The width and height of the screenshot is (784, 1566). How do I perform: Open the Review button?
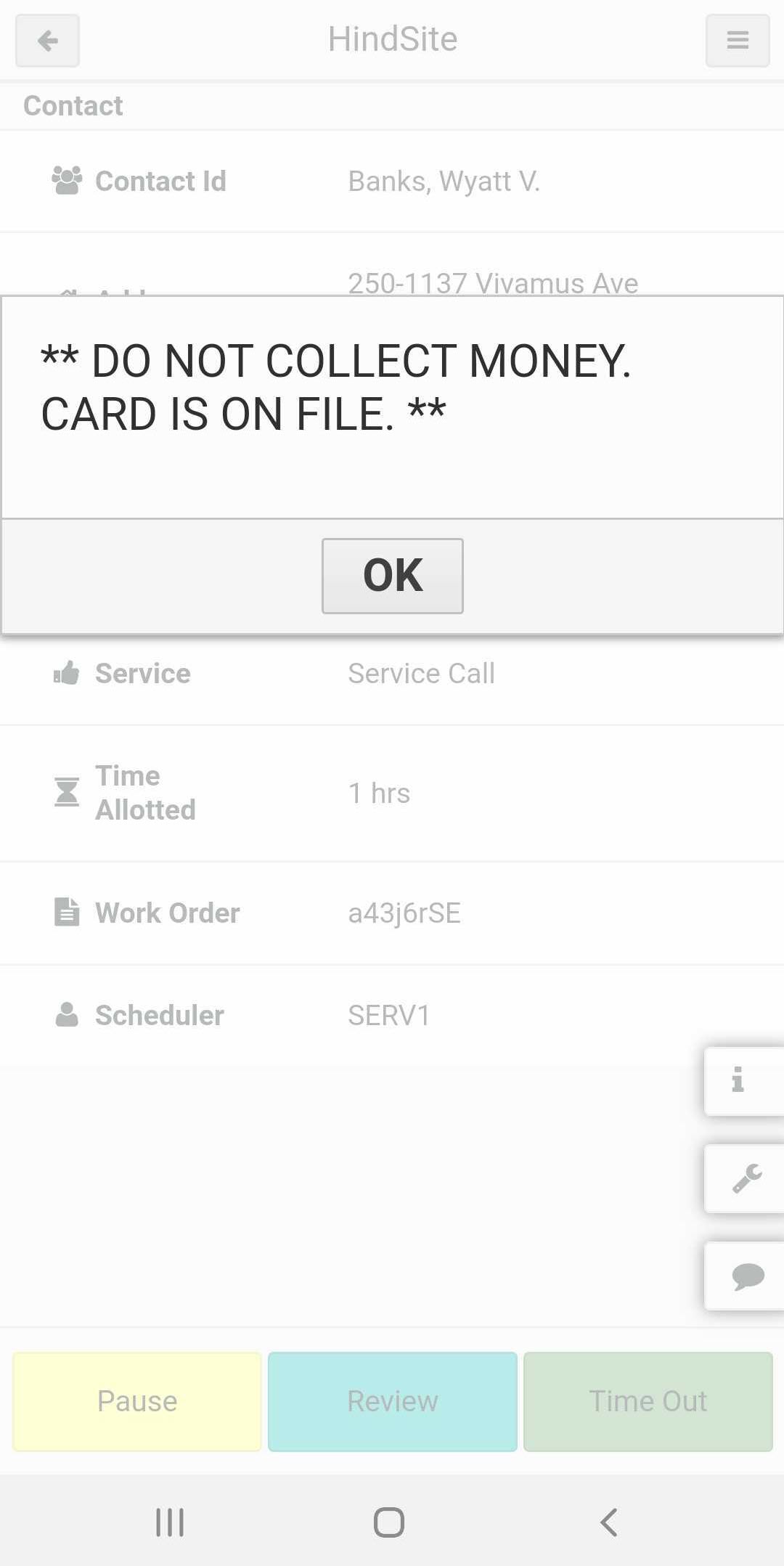click(x=393, y=1401)
